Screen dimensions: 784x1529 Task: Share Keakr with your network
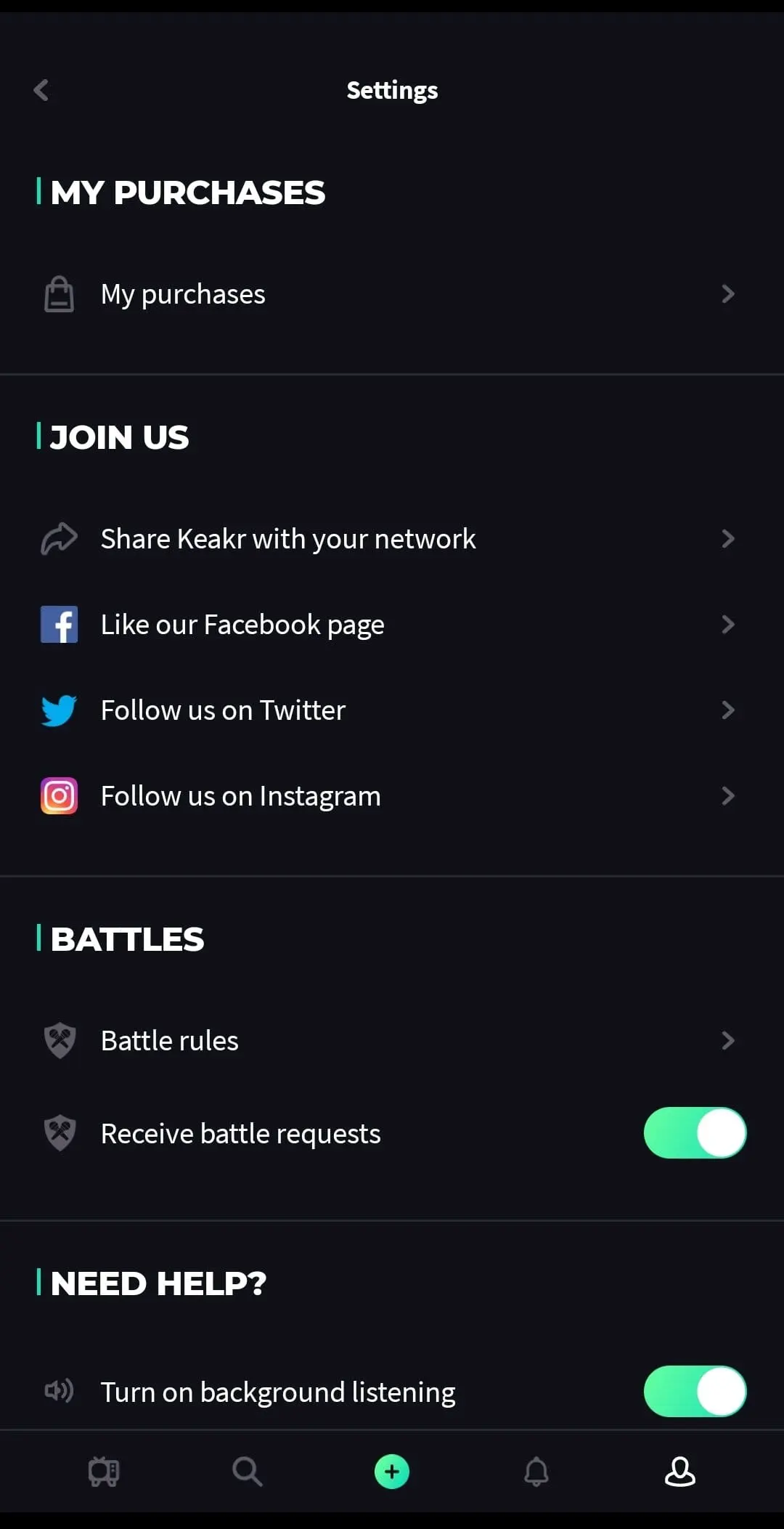tap(392, 539)
